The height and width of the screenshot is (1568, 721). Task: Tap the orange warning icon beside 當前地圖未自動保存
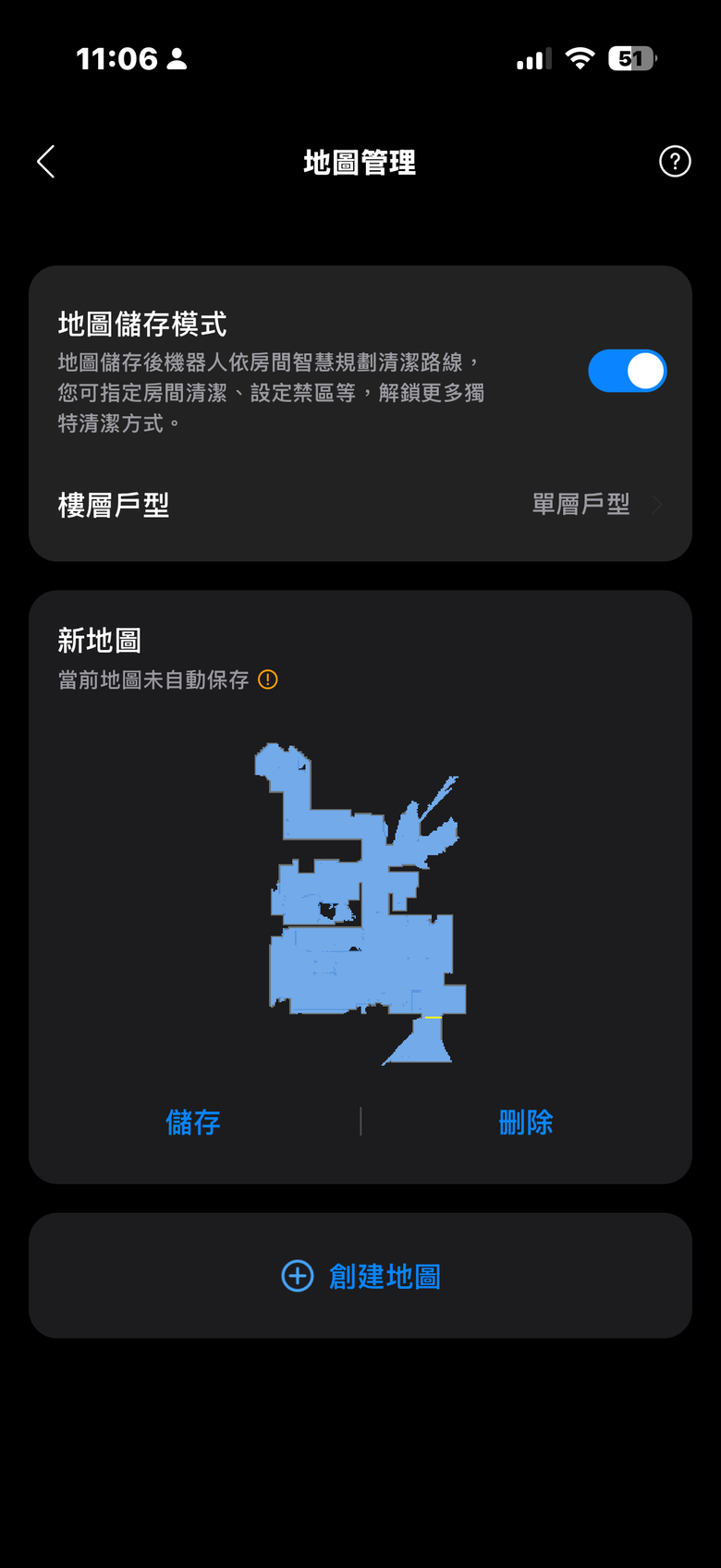click(267, 680)
